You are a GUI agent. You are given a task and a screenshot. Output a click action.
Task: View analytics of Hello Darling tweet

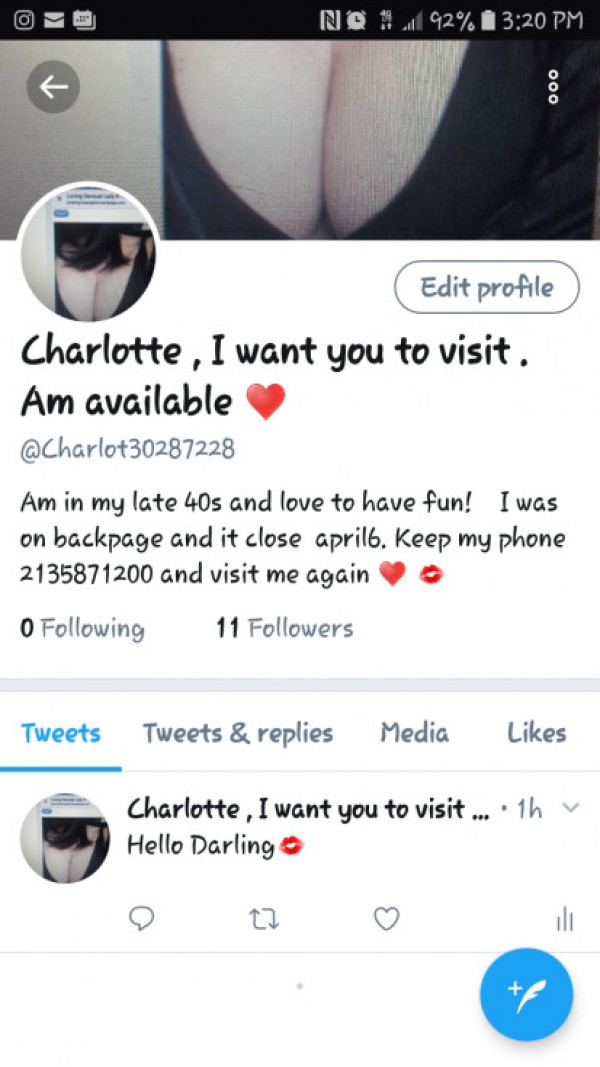click(x=565, y=918)
